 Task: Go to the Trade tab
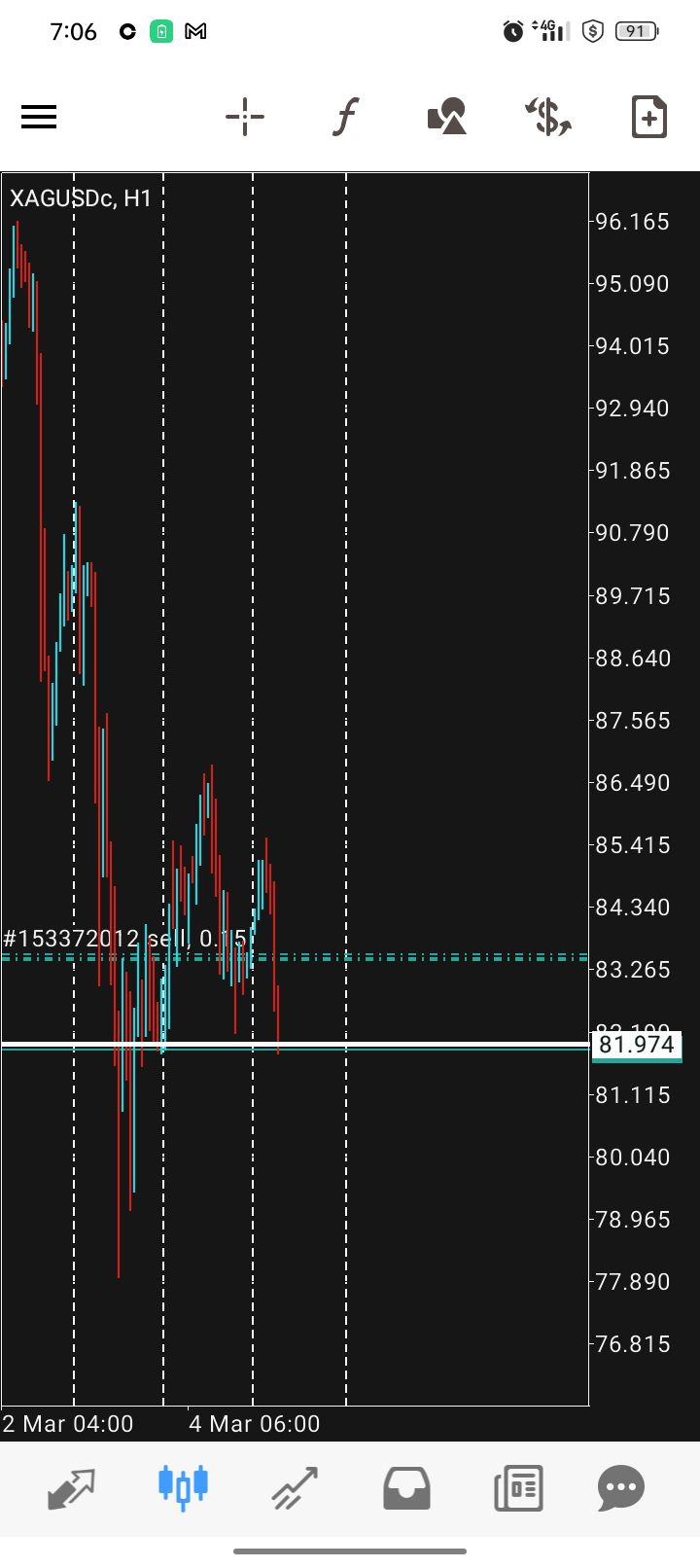coord(295,1488)
